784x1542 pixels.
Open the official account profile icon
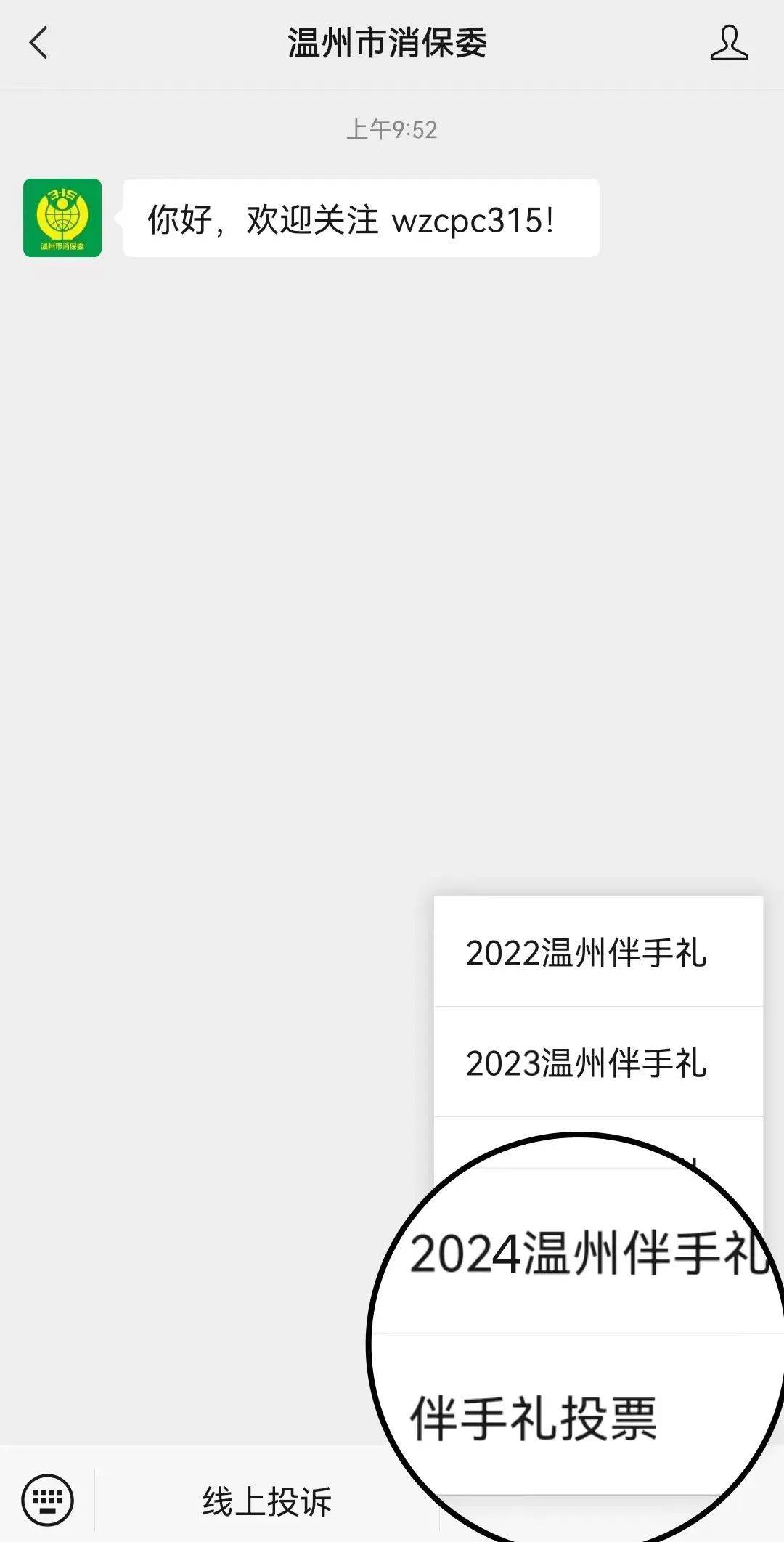click(728, 43)
